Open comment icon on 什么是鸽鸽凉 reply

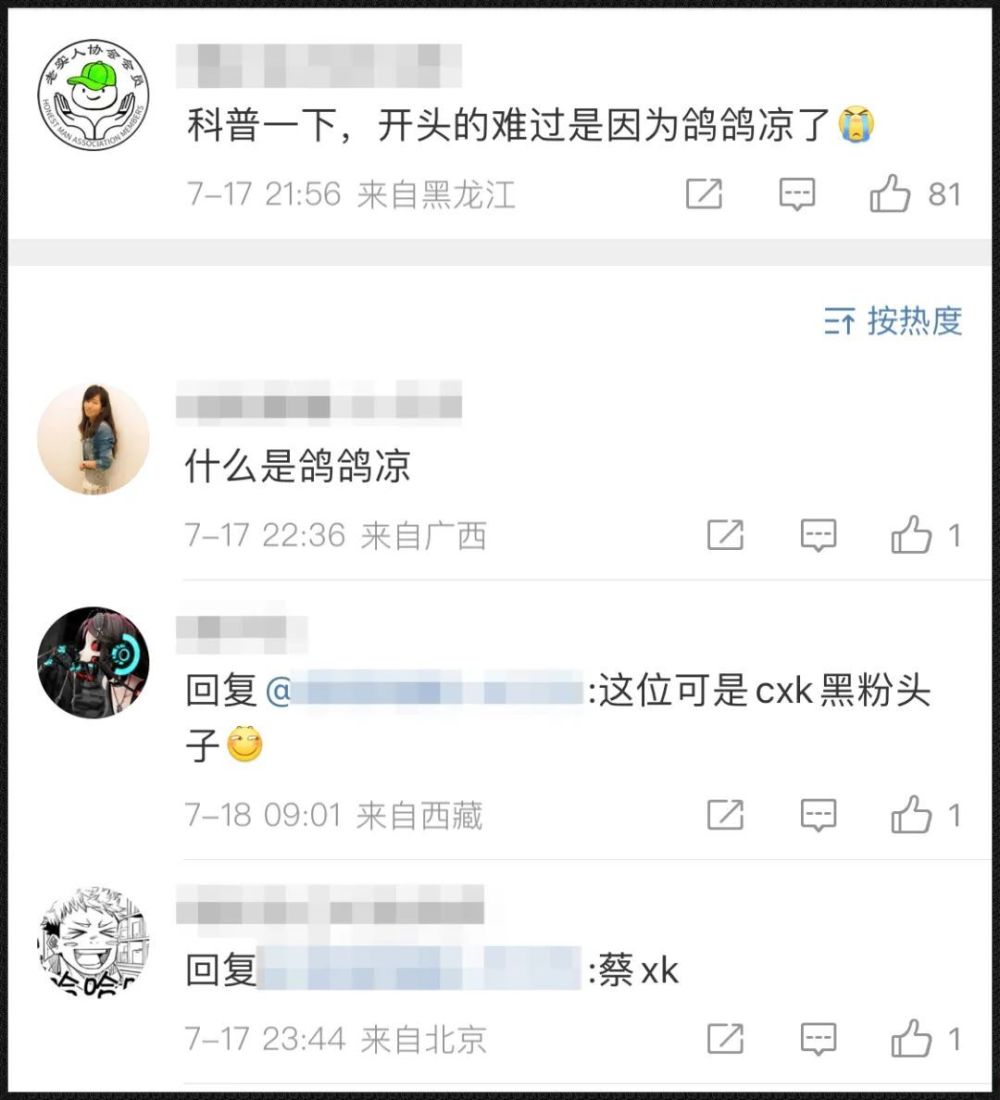(x=818, y=536)
